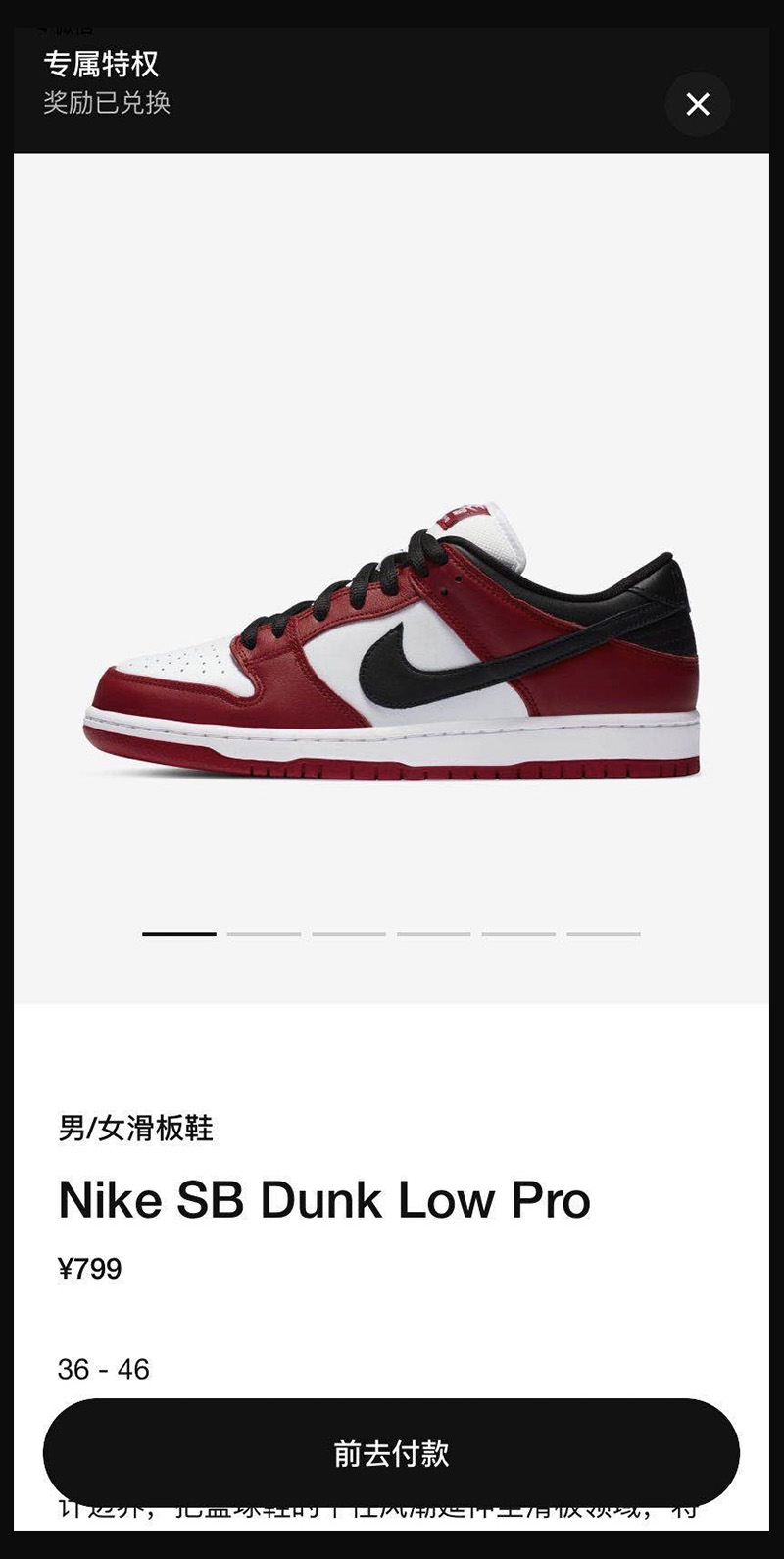Tap 前去付款 to proceed to payment
Screen dimensions: 784x1559
point(391,1453)
